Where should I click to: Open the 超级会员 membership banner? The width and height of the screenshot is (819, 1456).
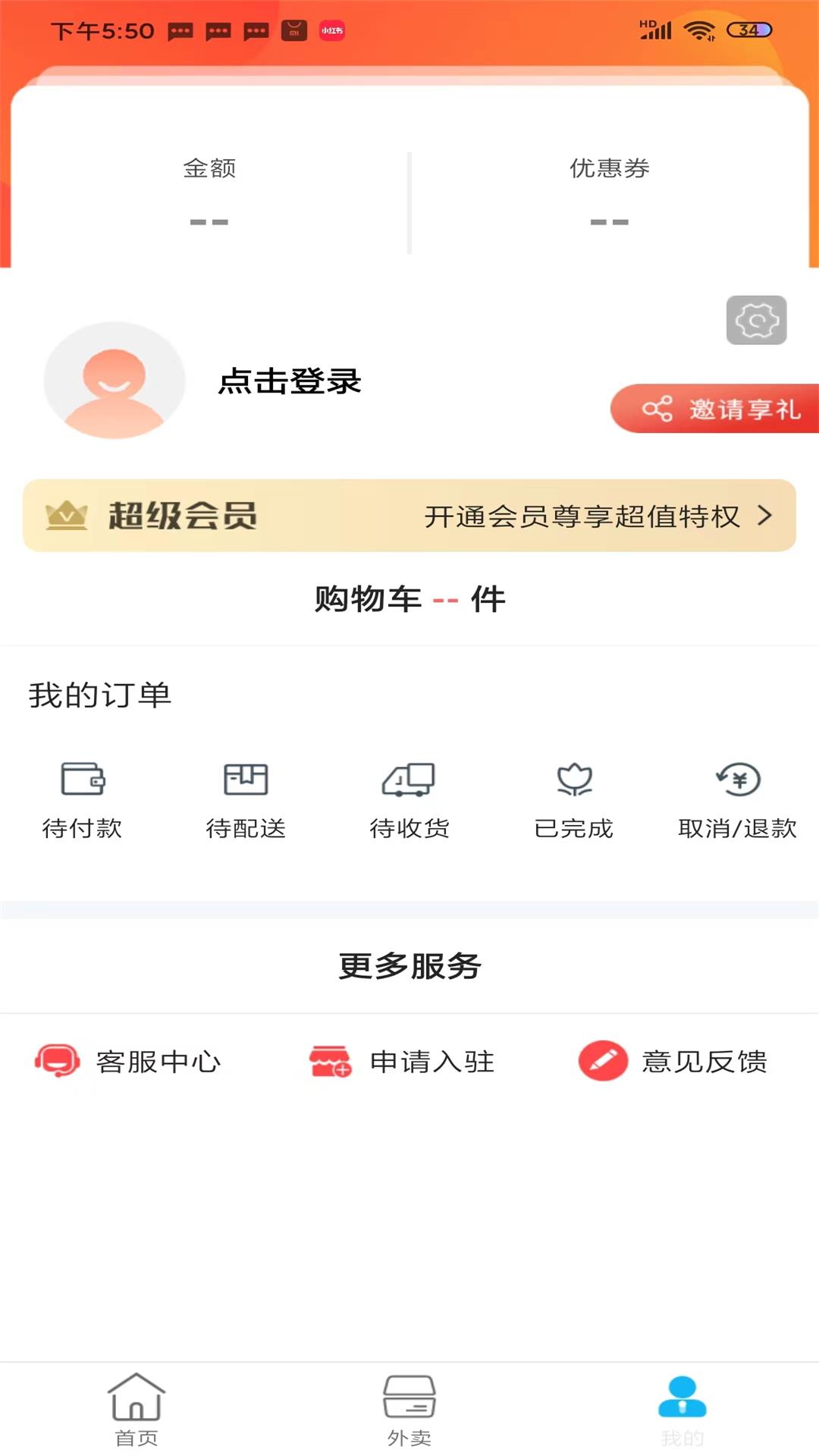point(409,516)
